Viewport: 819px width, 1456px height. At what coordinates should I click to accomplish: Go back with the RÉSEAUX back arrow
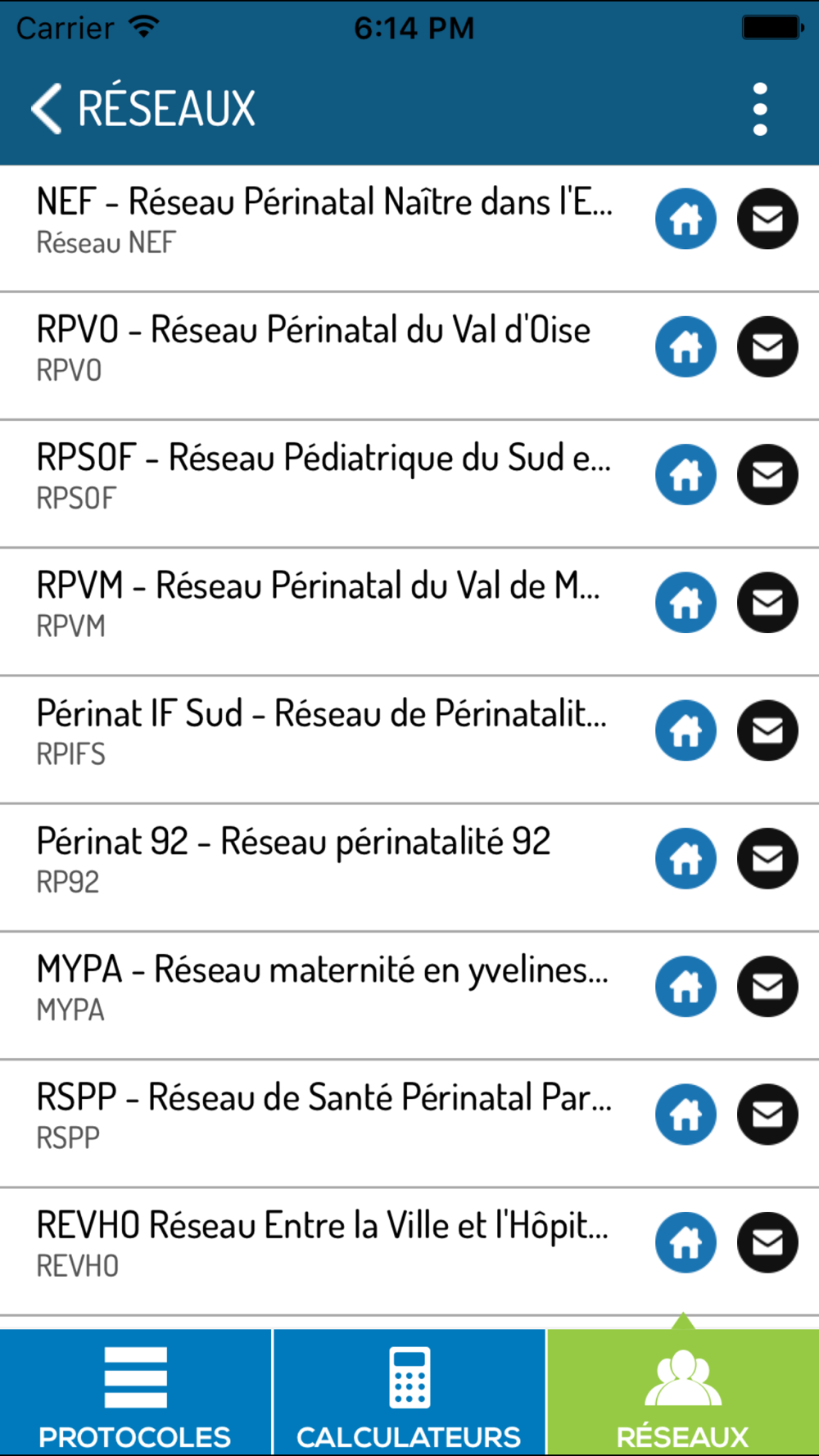(47, 108)
